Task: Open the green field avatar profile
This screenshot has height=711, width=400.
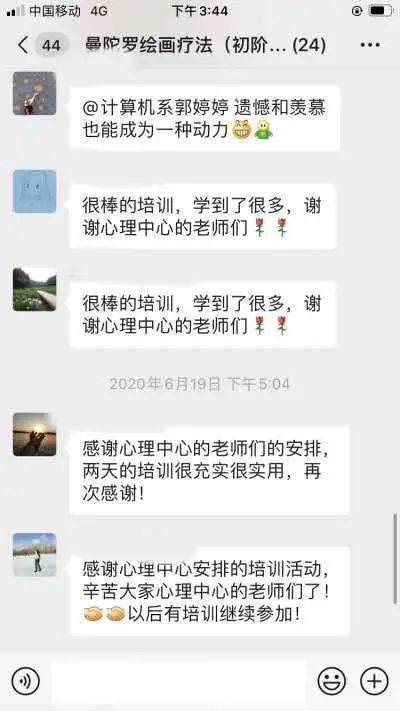Action: (34, 289)
